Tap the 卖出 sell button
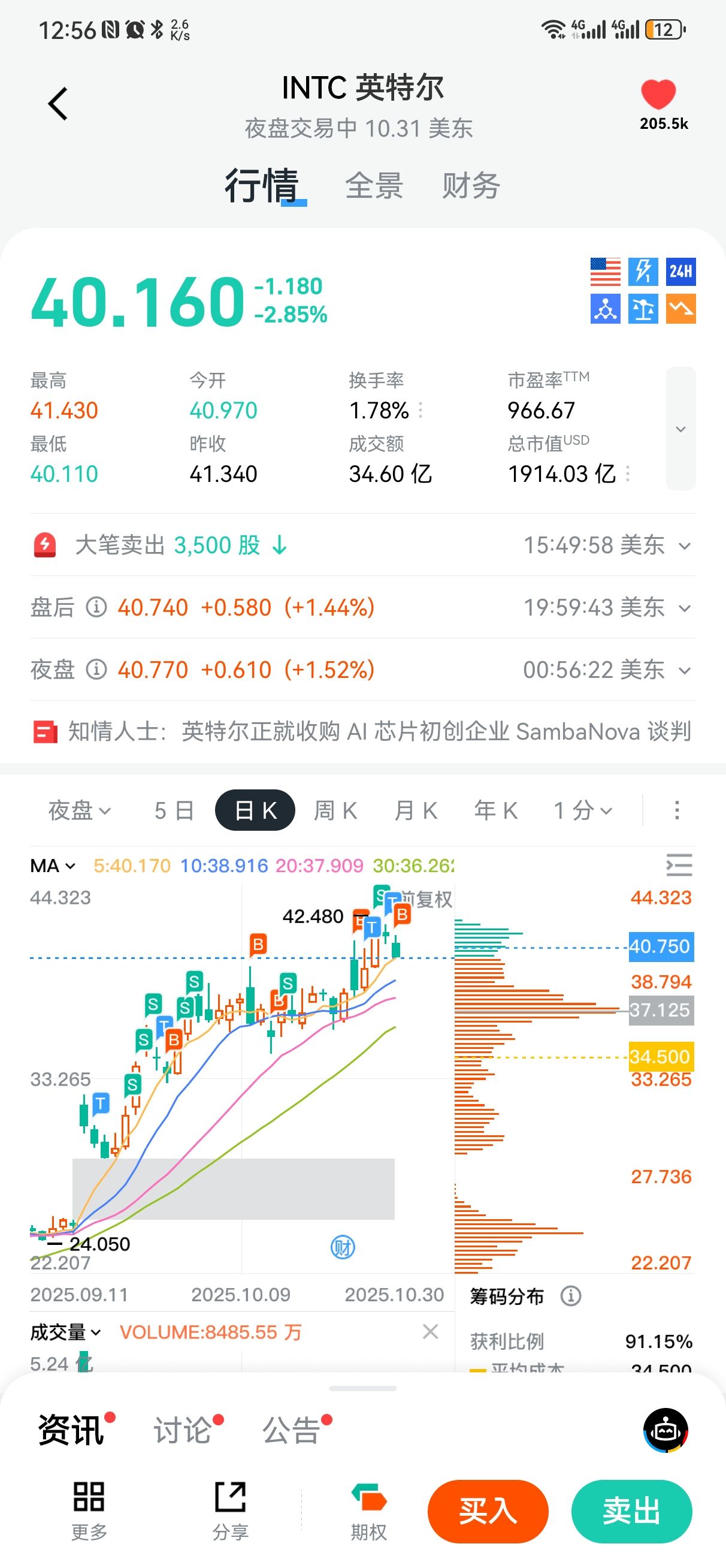Viewport: 726px width, 1568px height. click(x=631, y=1512)
